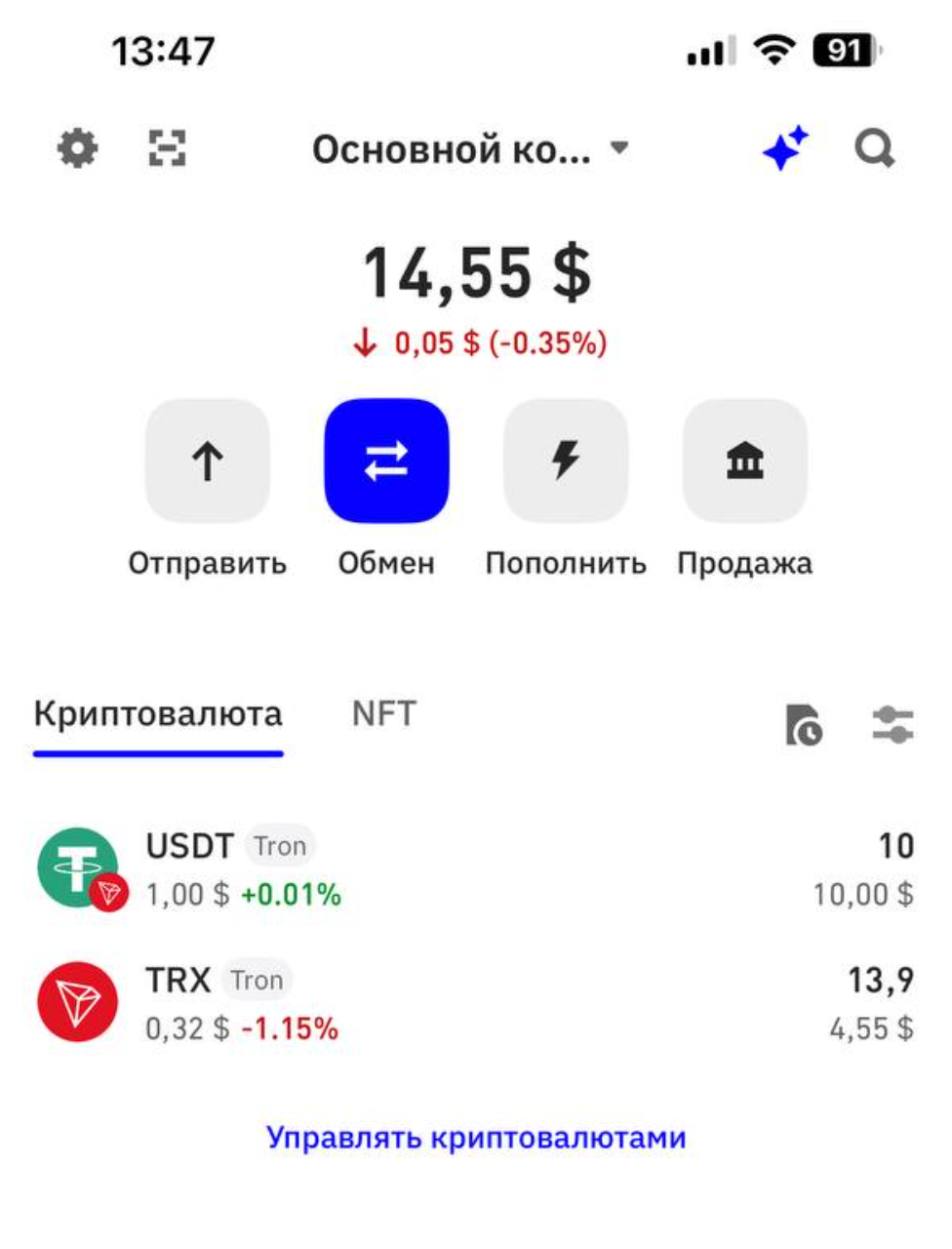Switch to the NFT tab
Viewport: 952px width, 1249px height.
pos(383,714)
